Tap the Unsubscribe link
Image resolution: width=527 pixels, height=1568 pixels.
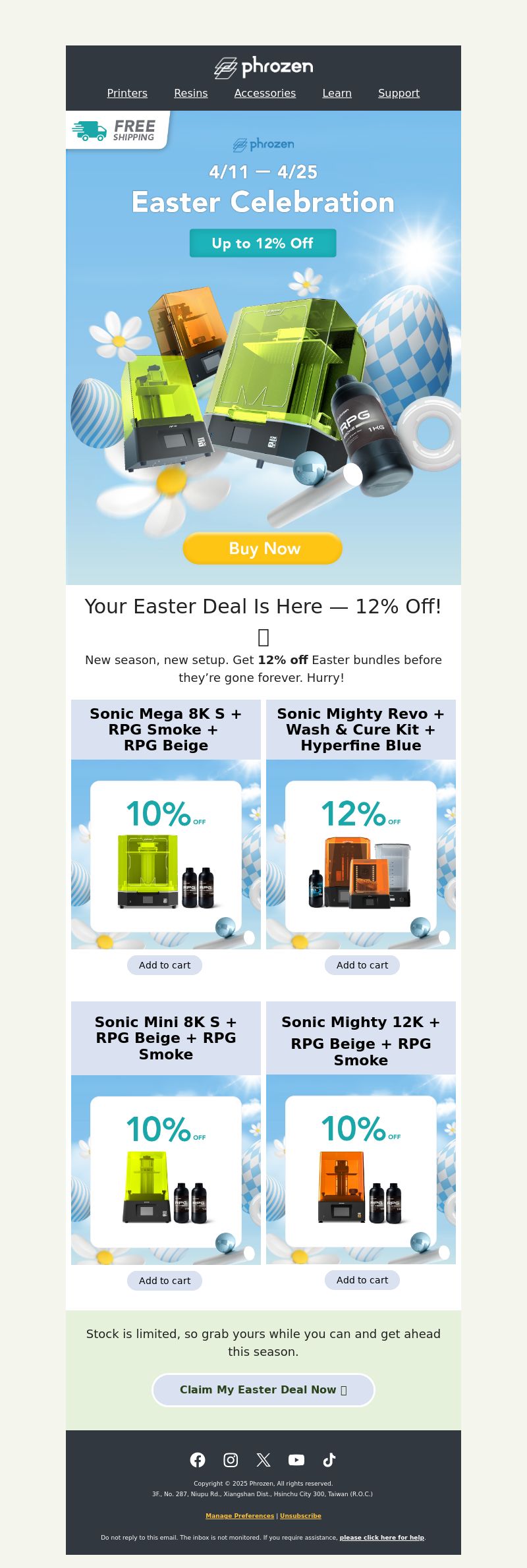coord(300,1516)
